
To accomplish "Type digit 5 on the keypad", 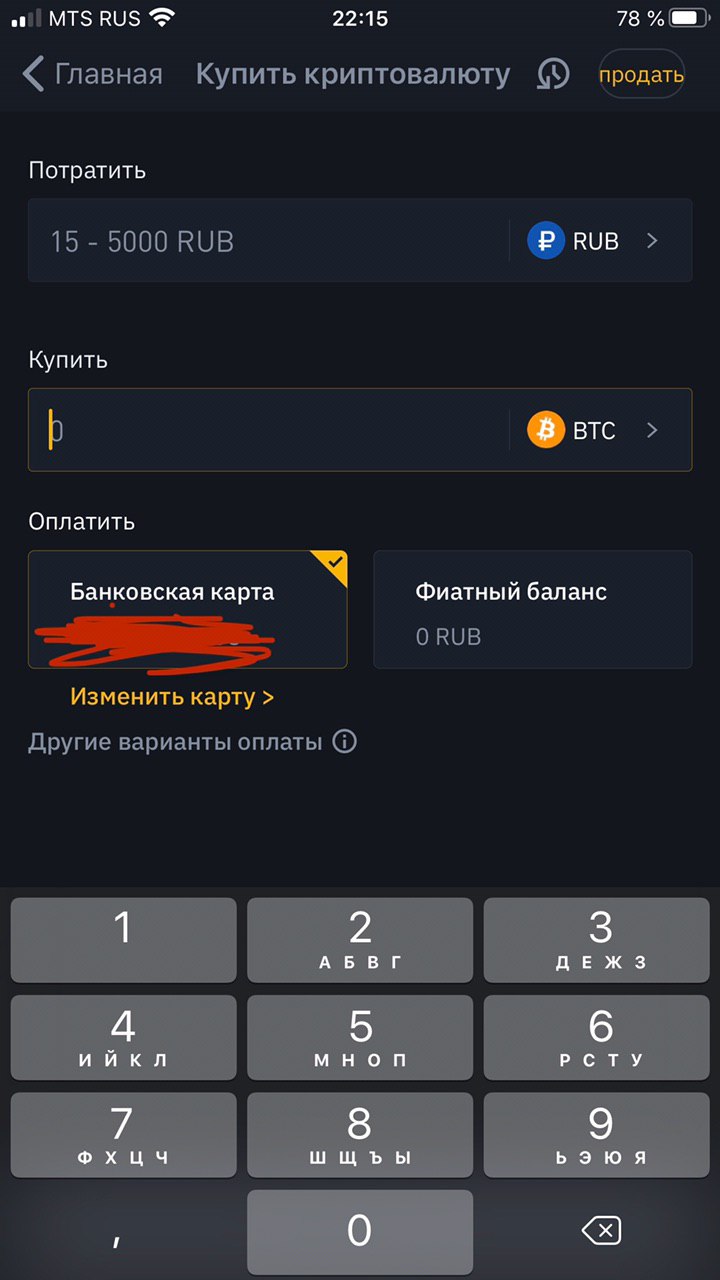I will [x=360, y=1037].
